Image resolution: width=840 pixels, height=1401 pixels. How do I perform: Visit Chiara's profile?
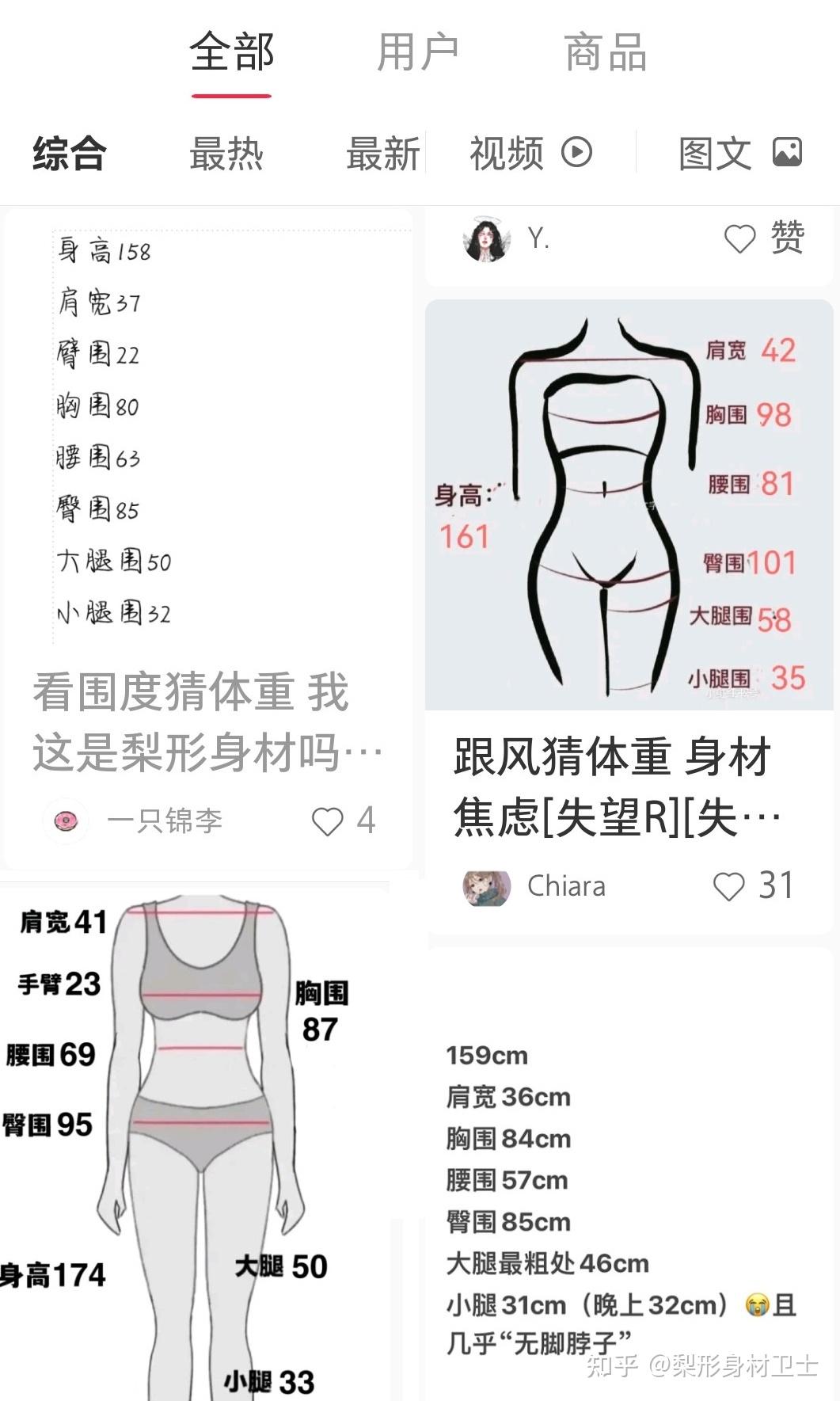(x=486, y=886)
